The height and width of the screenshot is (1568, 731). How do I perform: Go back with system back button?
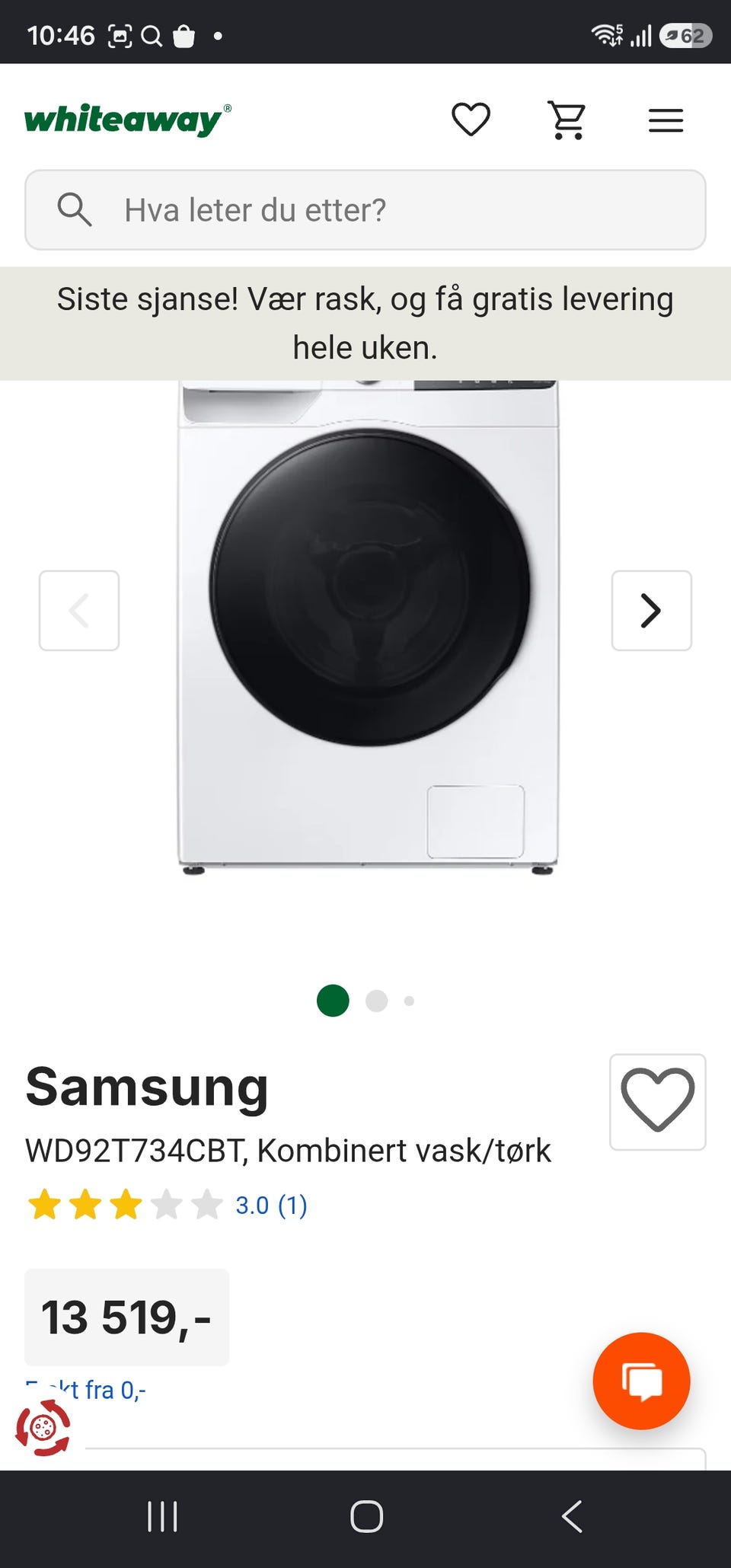[x=572, y=1516]
